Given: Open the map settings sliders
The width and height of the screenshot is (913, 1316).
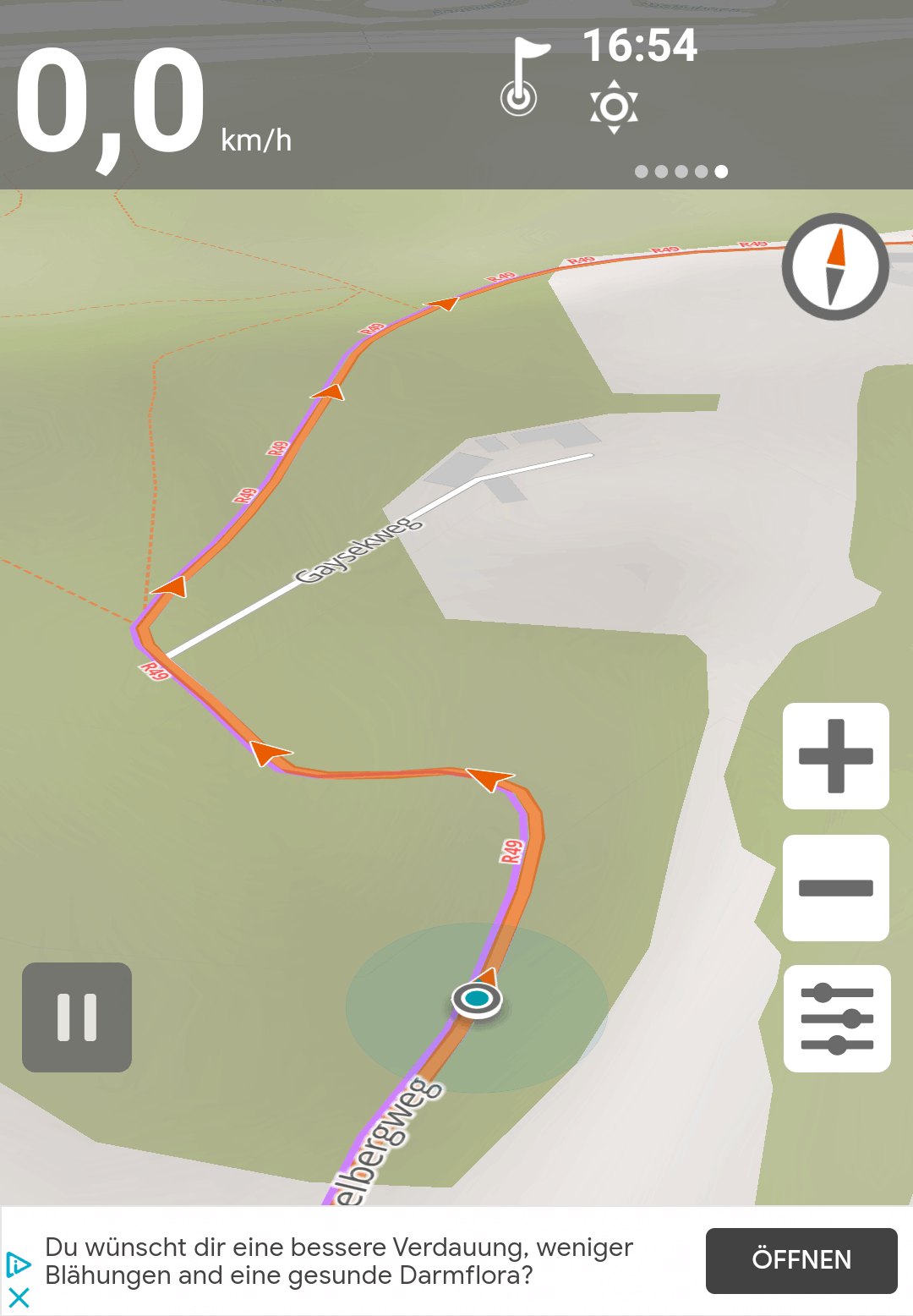Looking at the screenshot, I should coord(836,1019).
